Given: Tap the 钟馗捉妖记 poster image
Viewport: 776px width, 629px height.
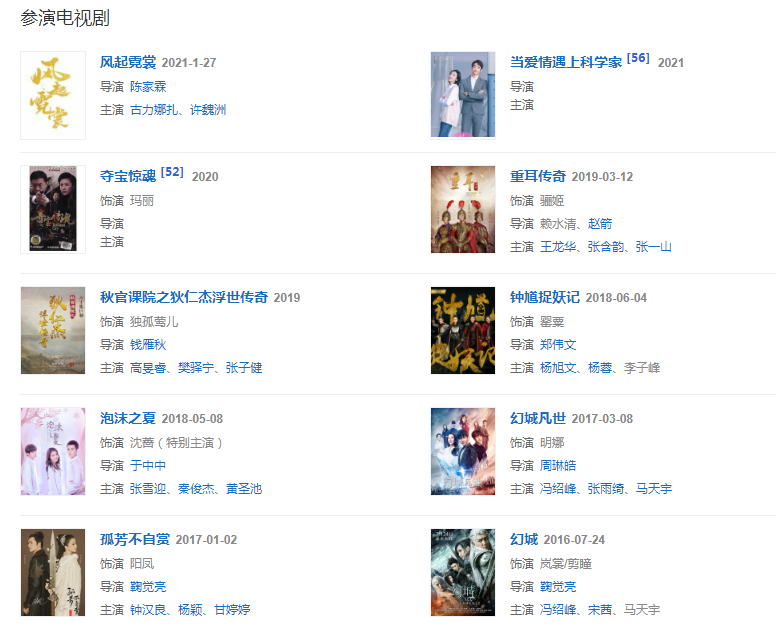Looking at the screenshot, I should [x=463, y=330].
